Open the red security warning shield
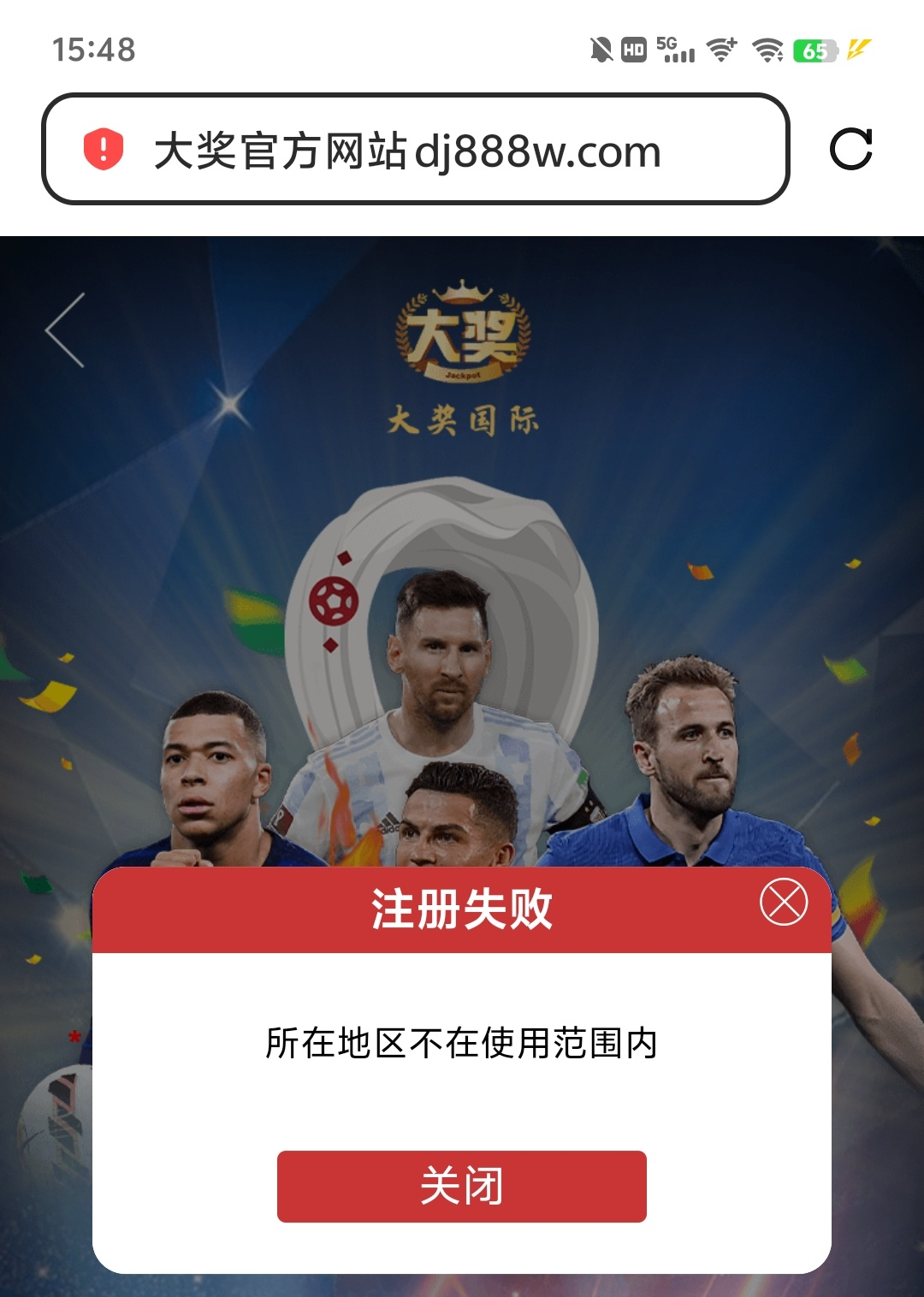 point(104,150)
